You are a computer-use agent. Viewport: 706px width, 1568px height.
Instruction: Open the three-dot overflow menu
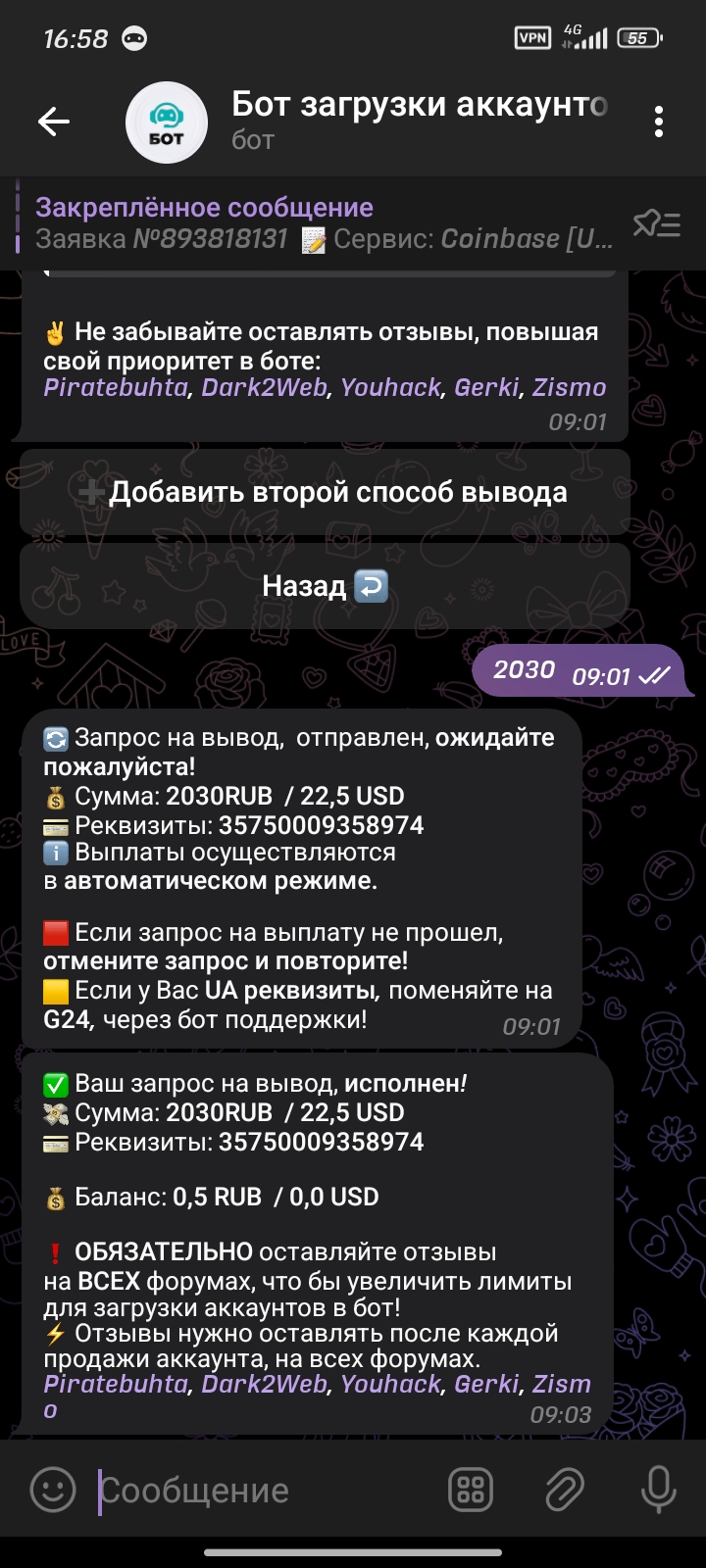658,122
